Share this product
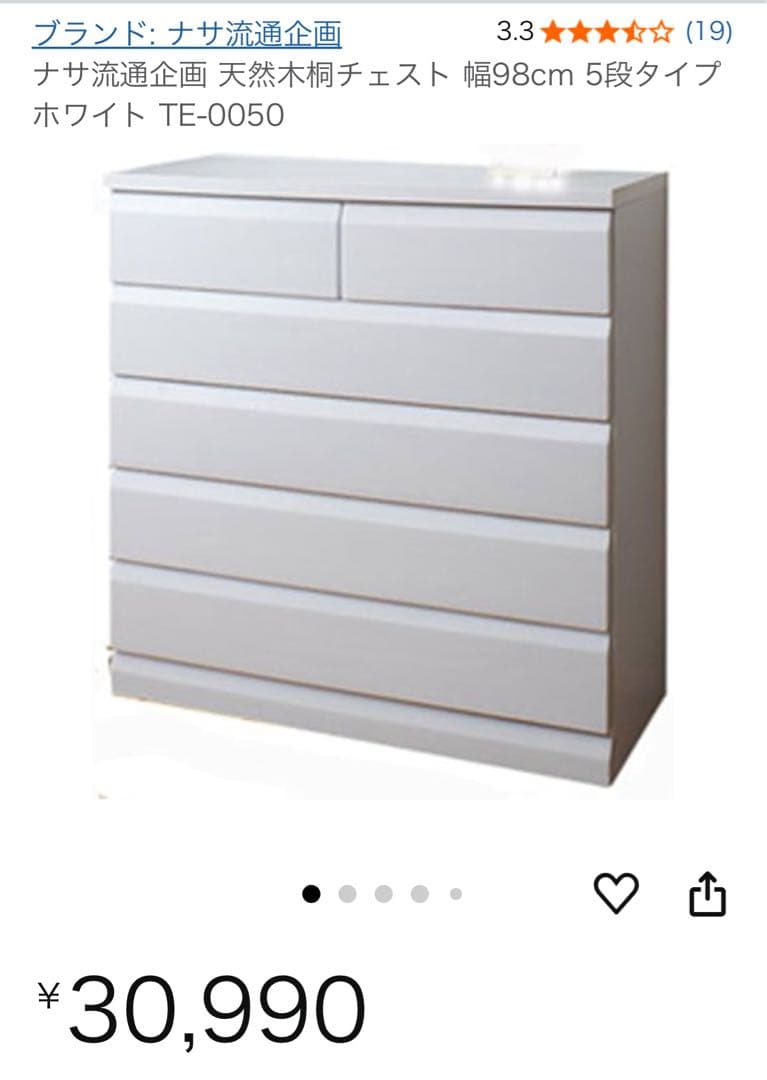 tap(707, 893)
